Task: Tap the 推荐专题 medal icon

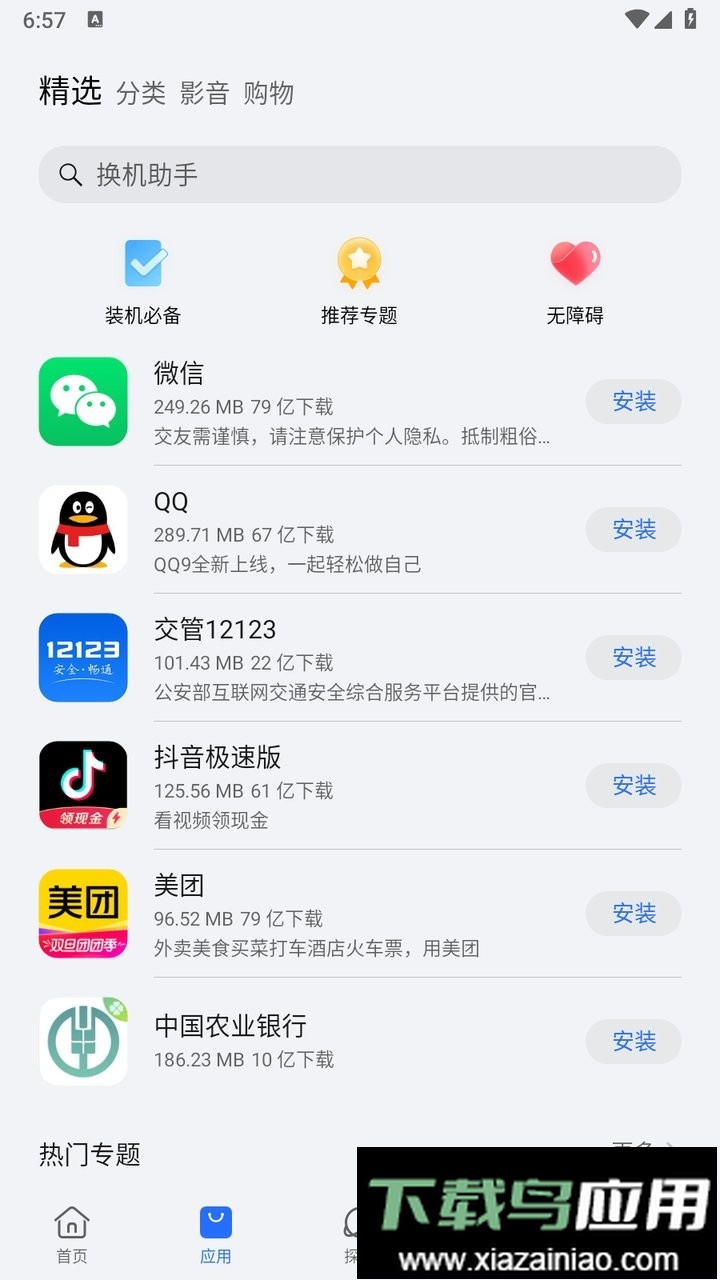Action: (x=359, y=262)
